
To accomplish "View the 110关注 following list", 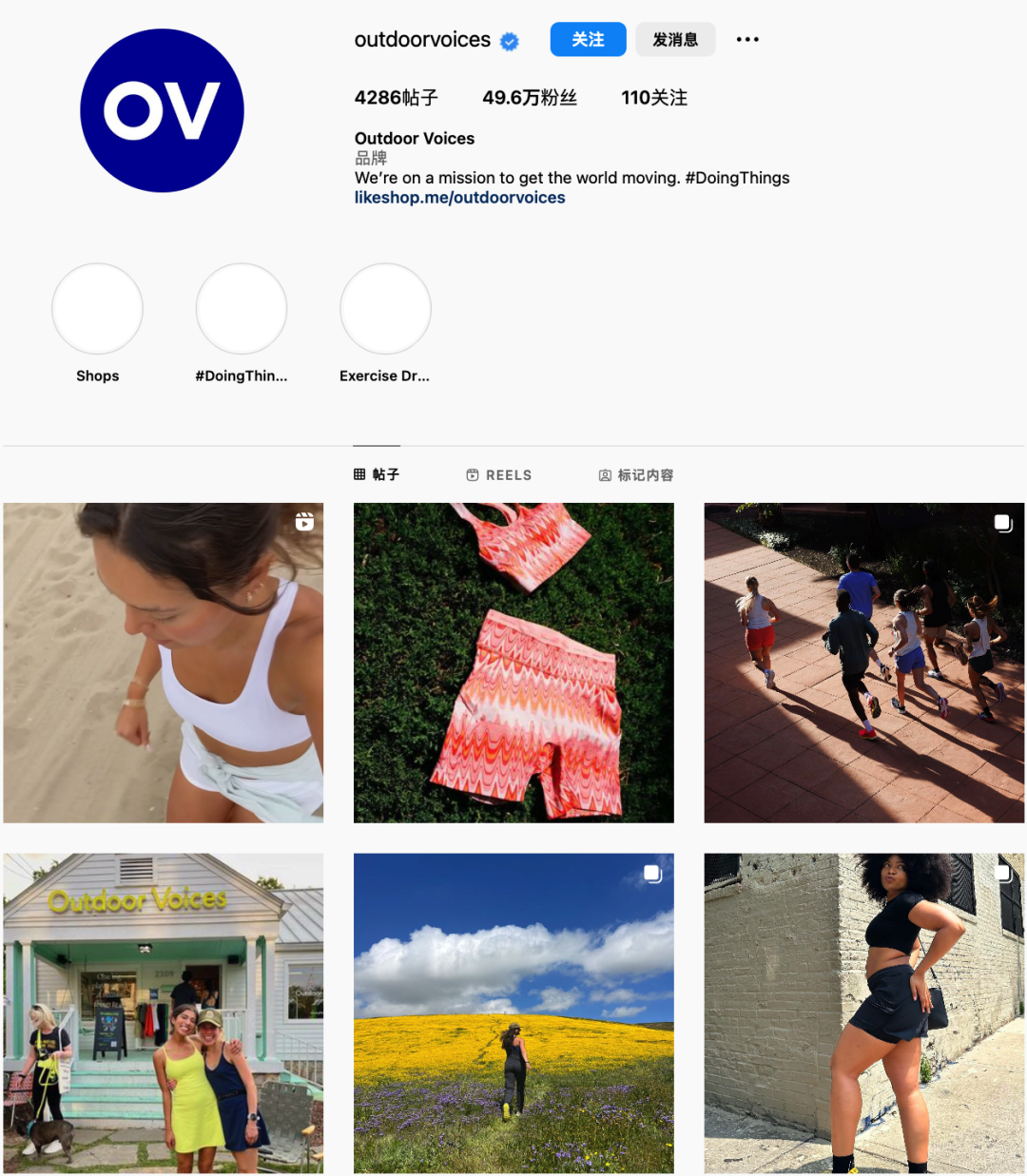I will point(653,97).
